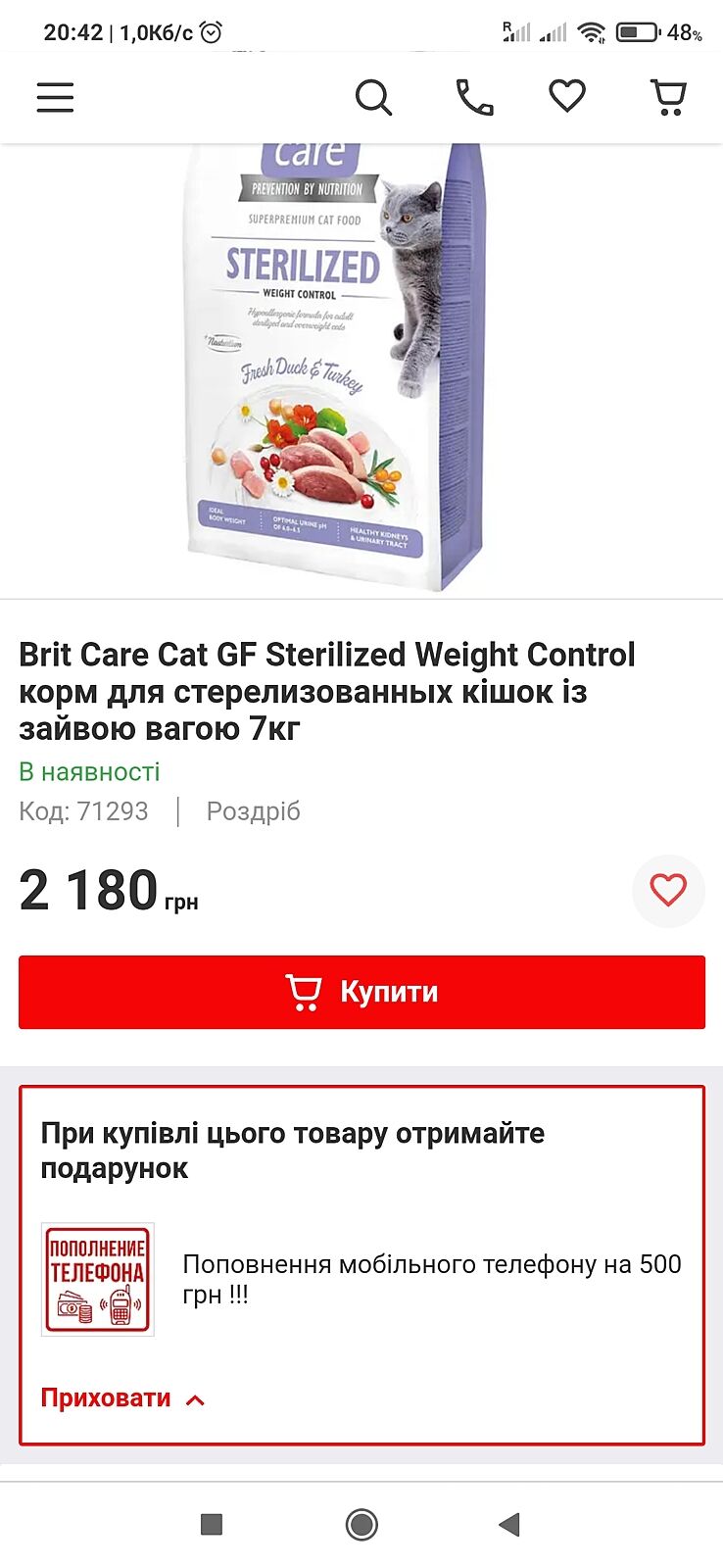The image size is (723, 1568).
Task: Go back with the system back button
Action: pos(508,1524)
